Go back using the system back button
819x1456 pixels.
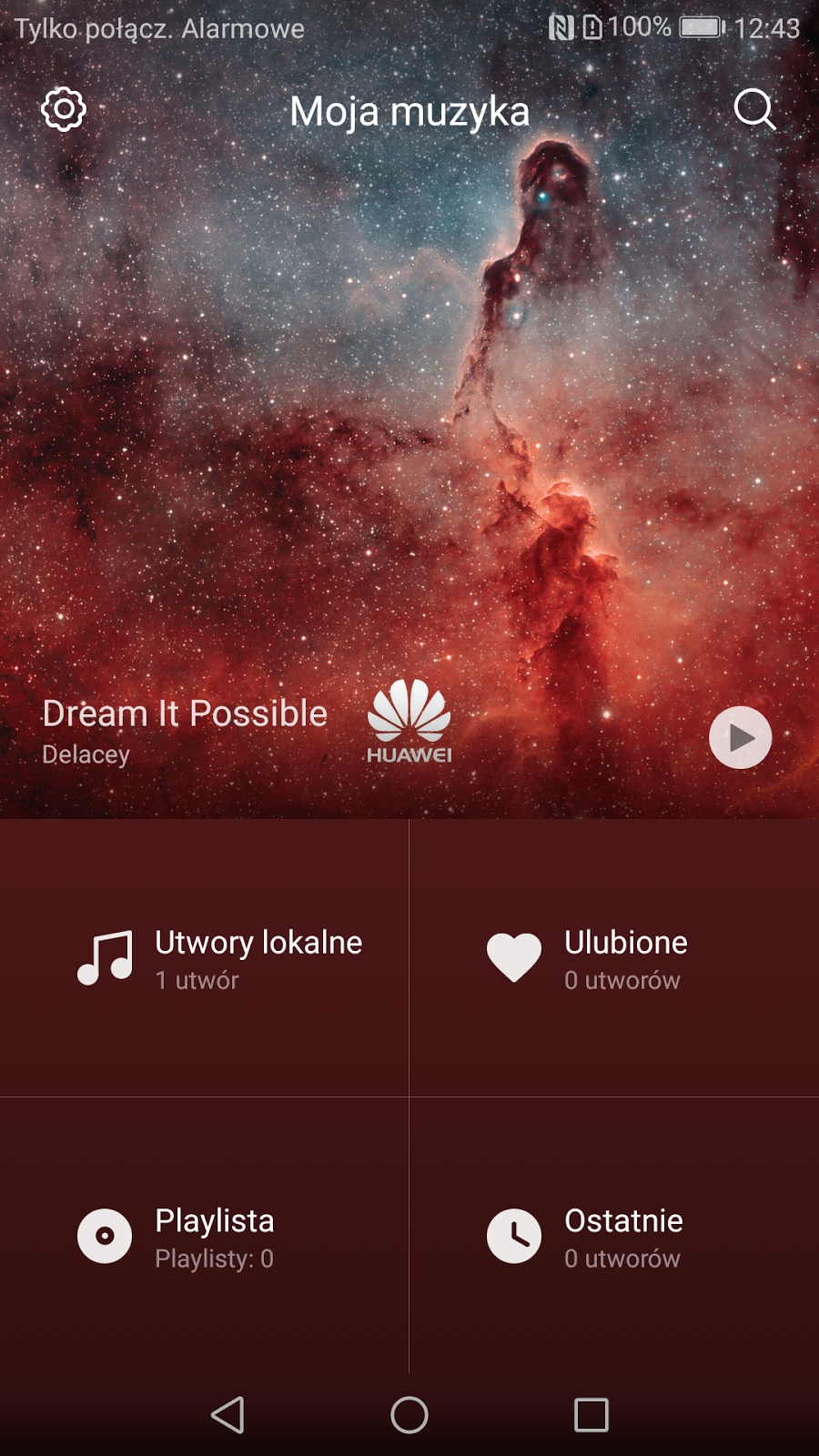click(x=227, y=1415)
